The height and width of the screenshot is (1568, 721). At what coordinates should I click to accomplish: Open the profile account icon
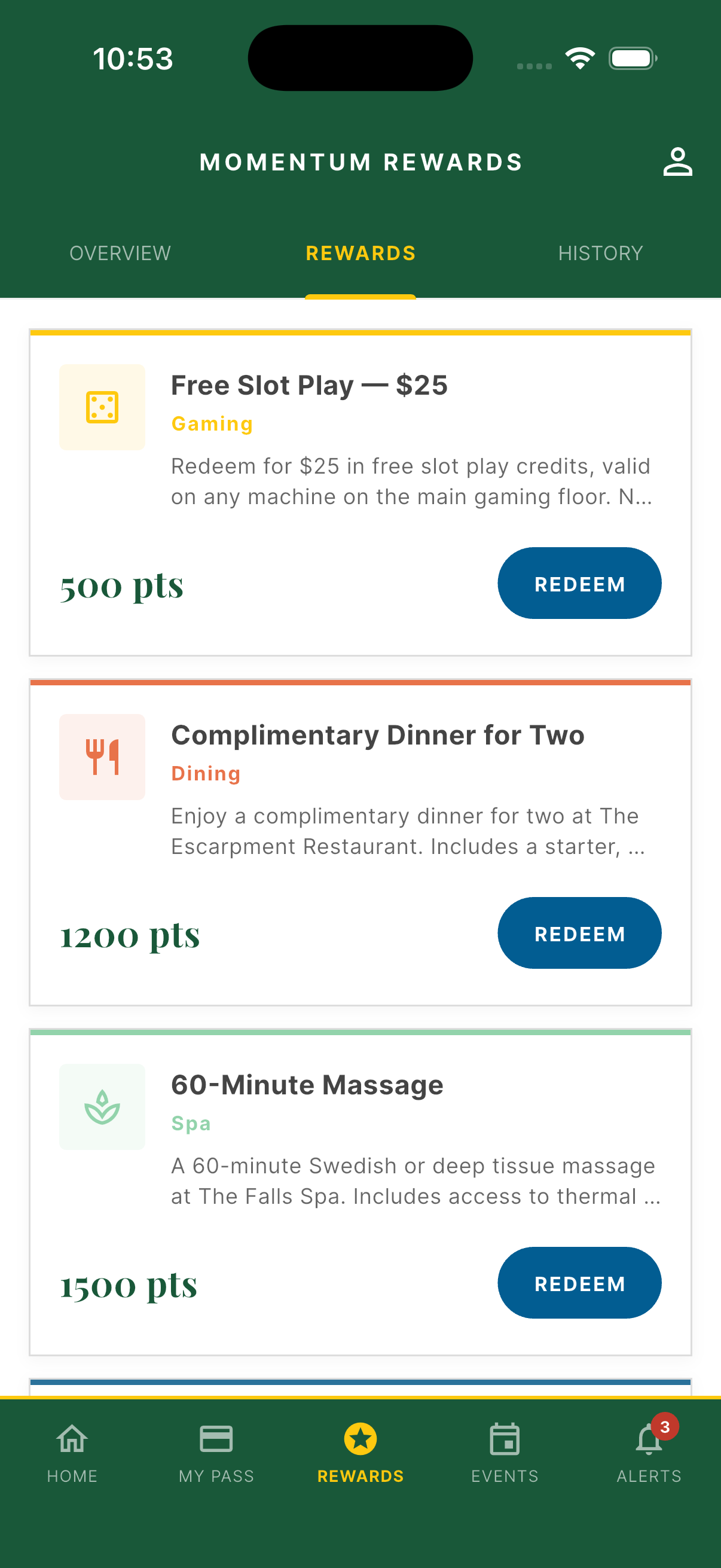(x=677, y=161)
